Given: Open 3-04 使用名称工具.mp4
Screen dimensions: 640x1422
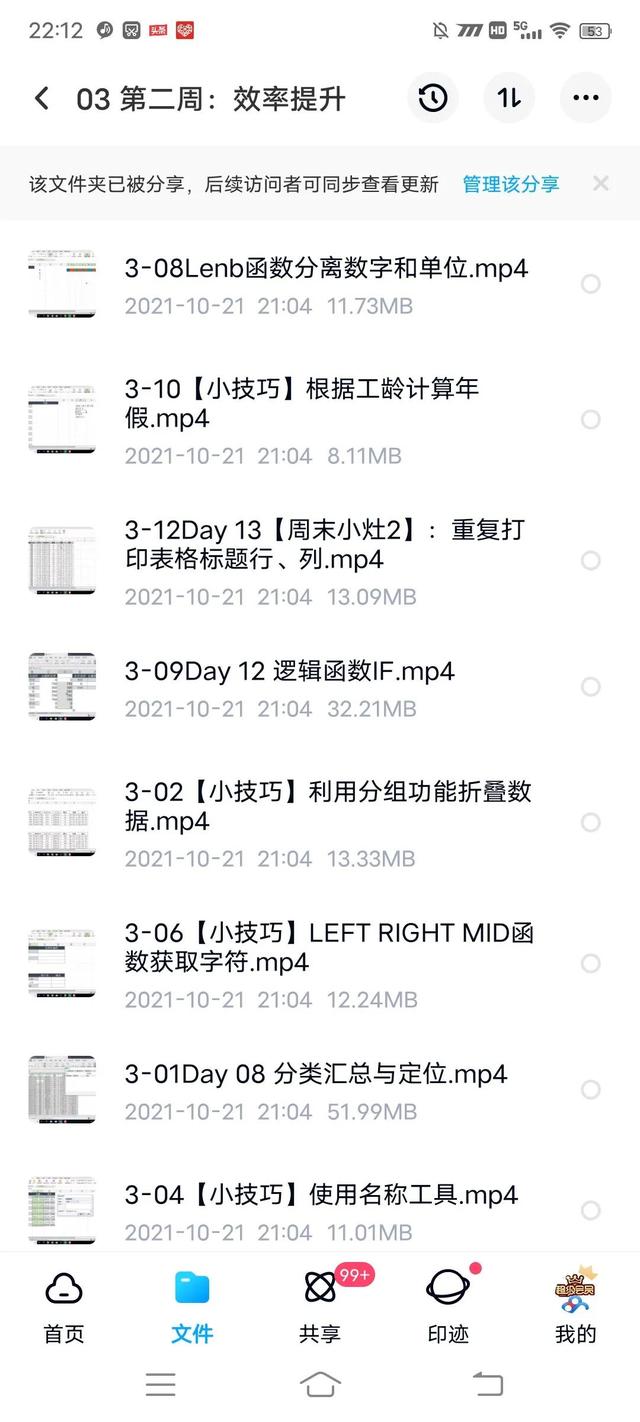Looking at the screenshot, I should point(320,1195).
